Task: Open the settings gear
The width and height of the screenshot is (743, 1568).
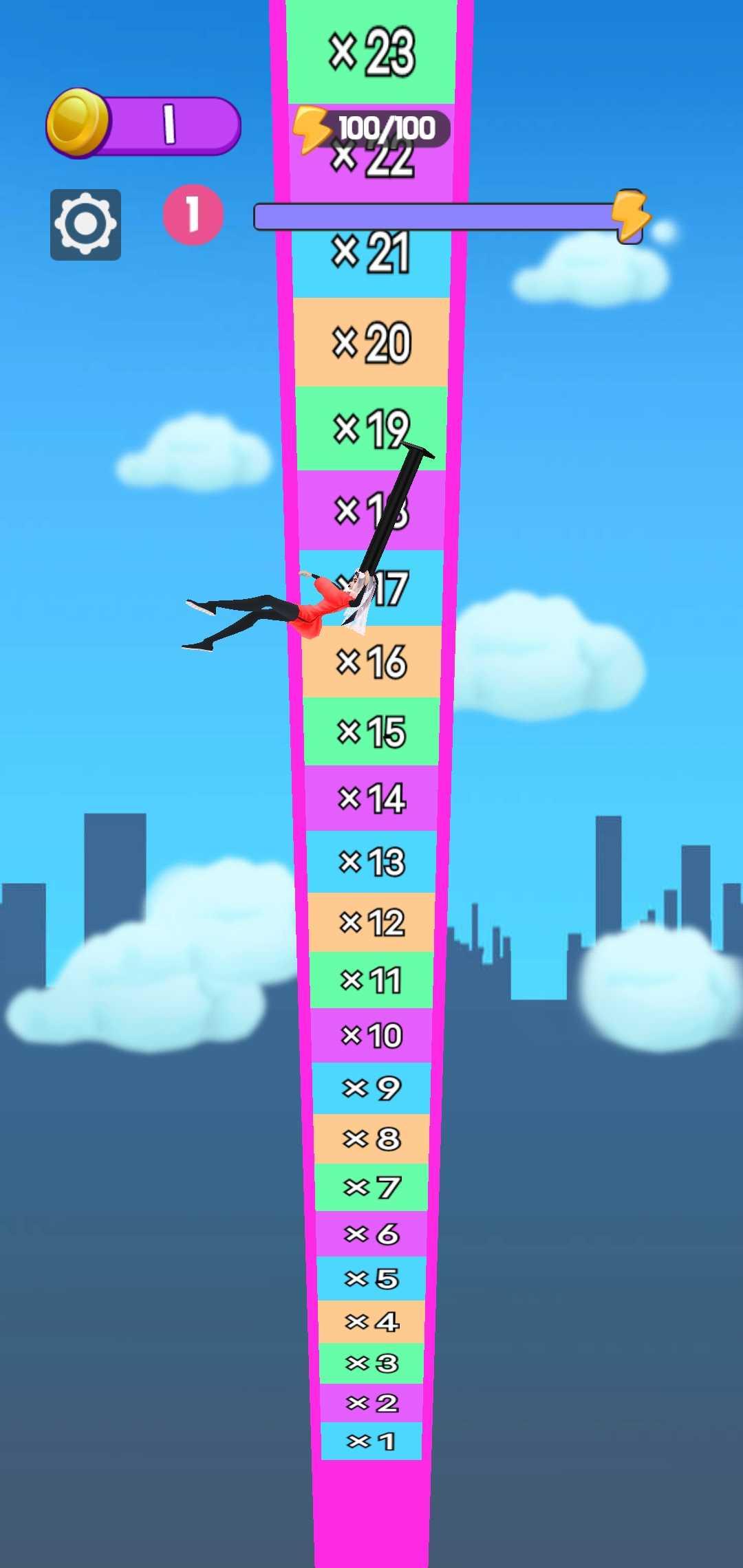Action: pos(85,224)
